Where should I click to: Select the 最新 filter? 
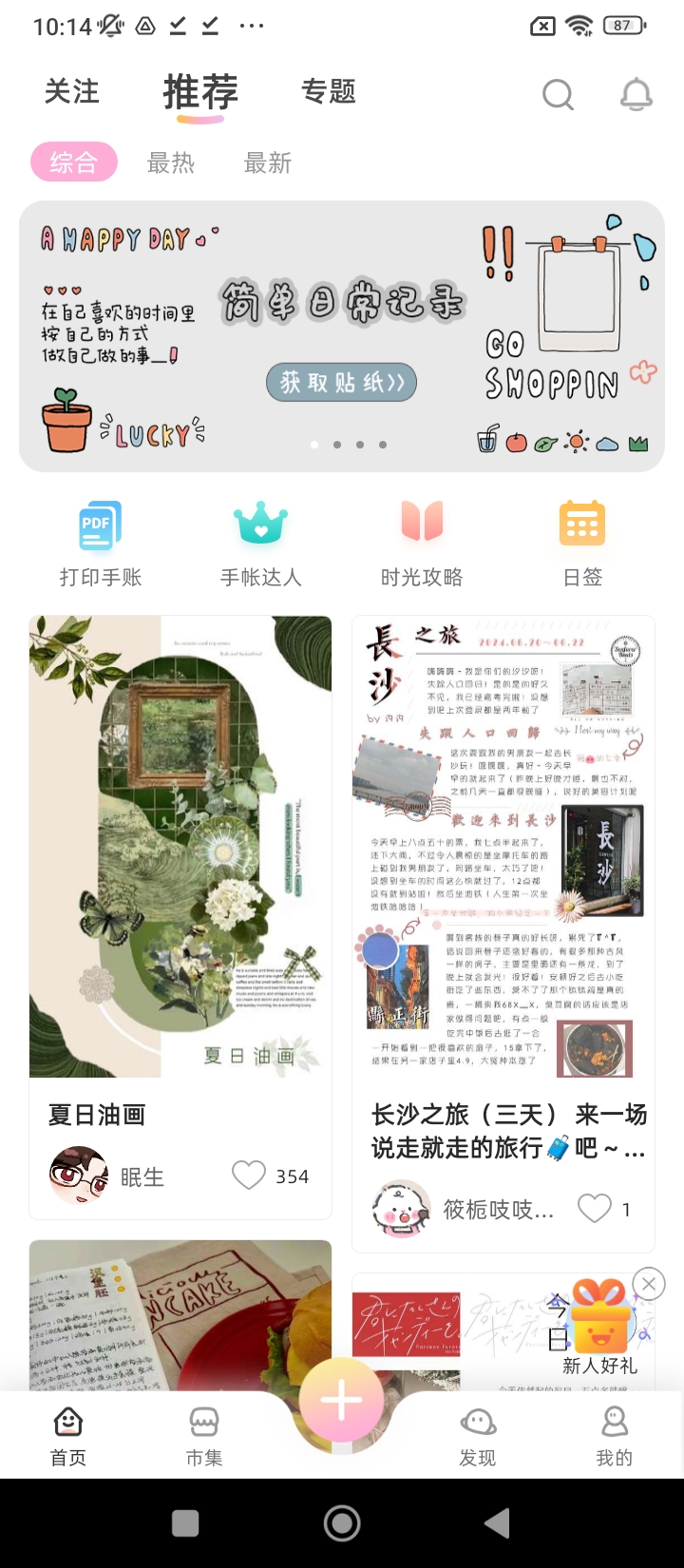point(268,163)
